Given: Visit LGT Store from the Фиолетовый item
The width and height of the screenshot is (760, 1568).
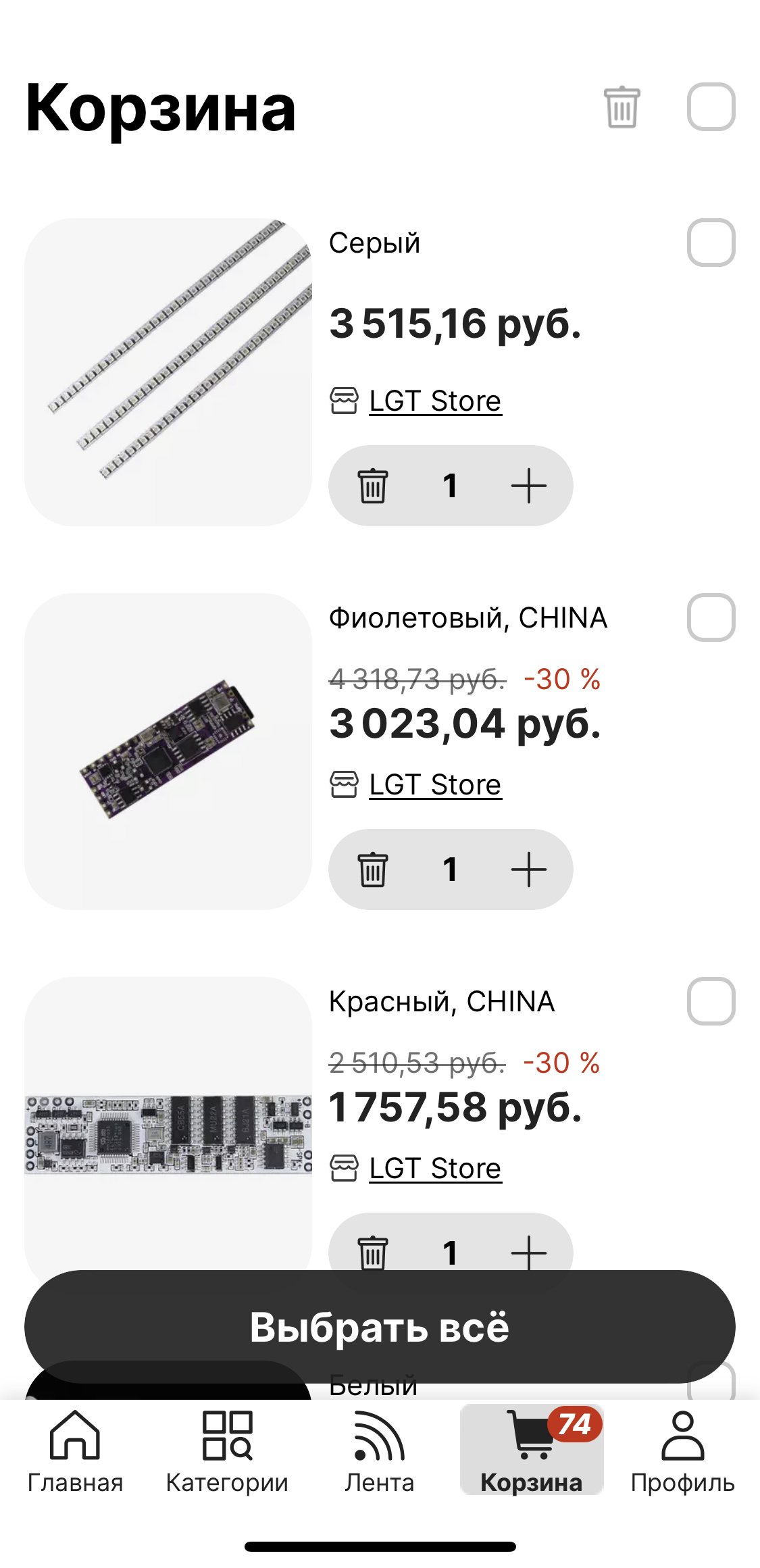Looking at the screenshot, I should 435,784.
